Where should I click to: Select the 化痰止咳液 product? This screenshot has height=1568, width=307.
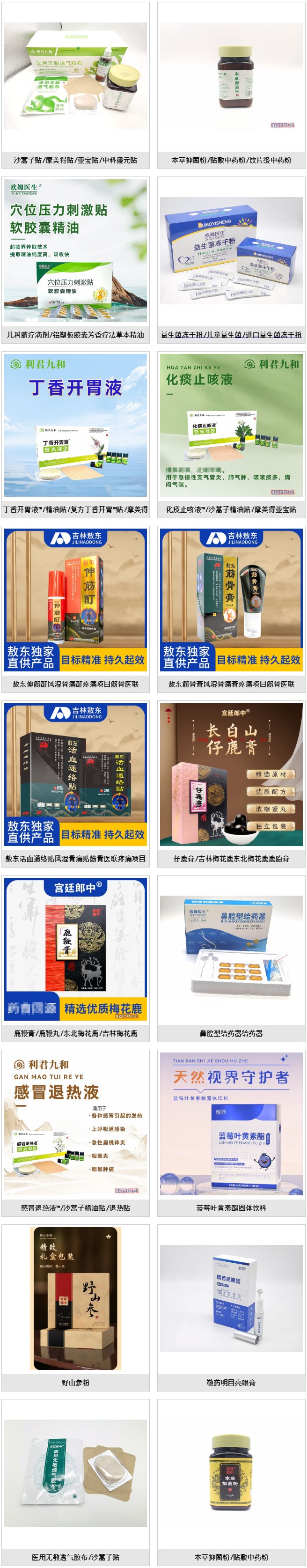(231, 426)
